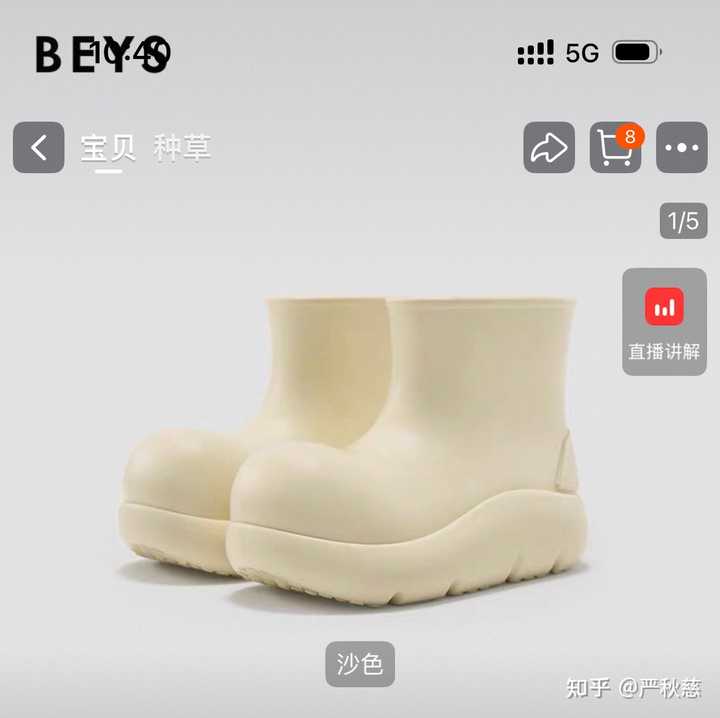Share this product
This screenshot has height=718, width=720.
click(549, 148)
